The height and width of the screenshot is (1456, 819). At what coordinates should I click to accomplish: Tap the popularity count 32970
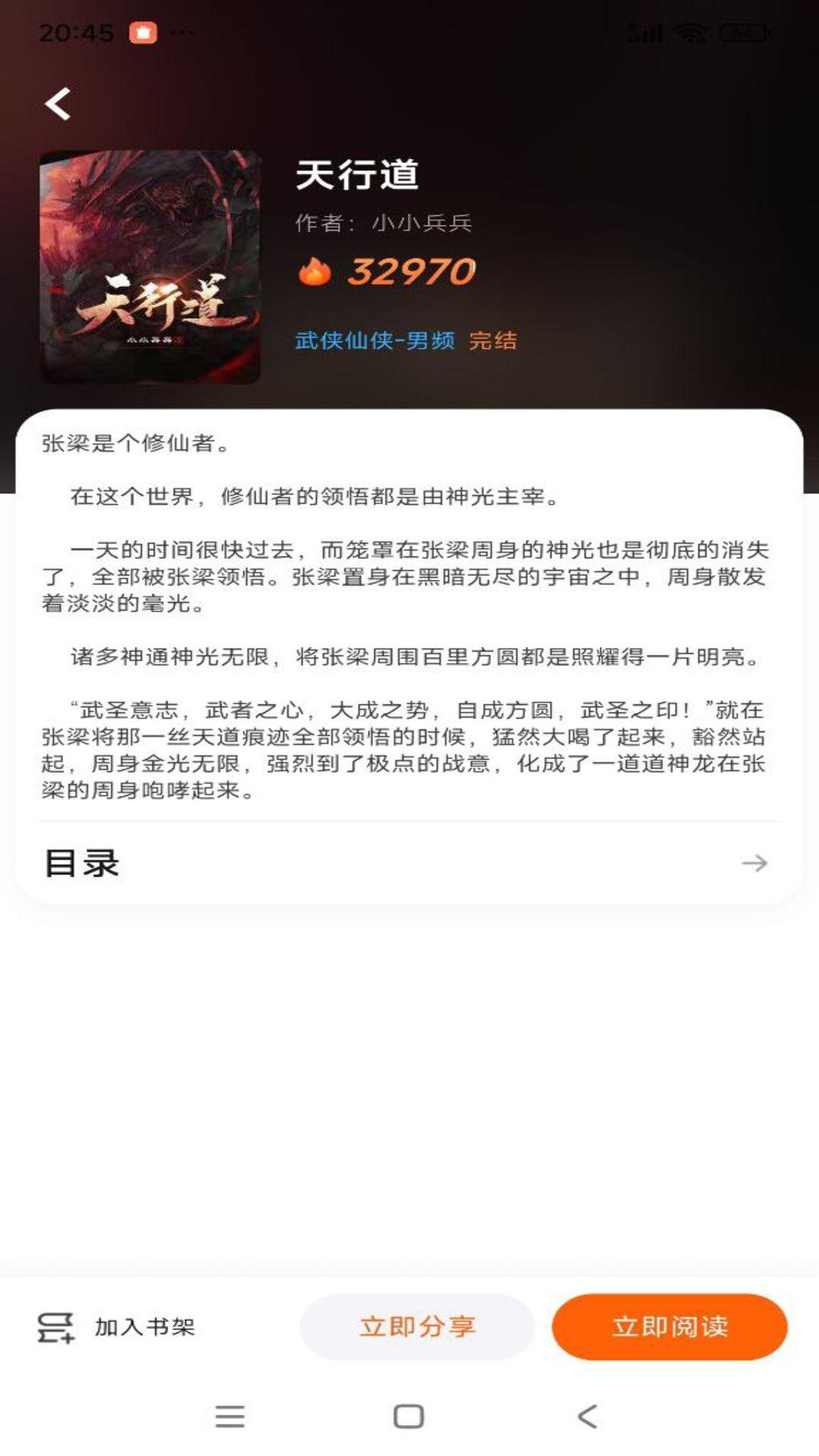click(413, 273)
